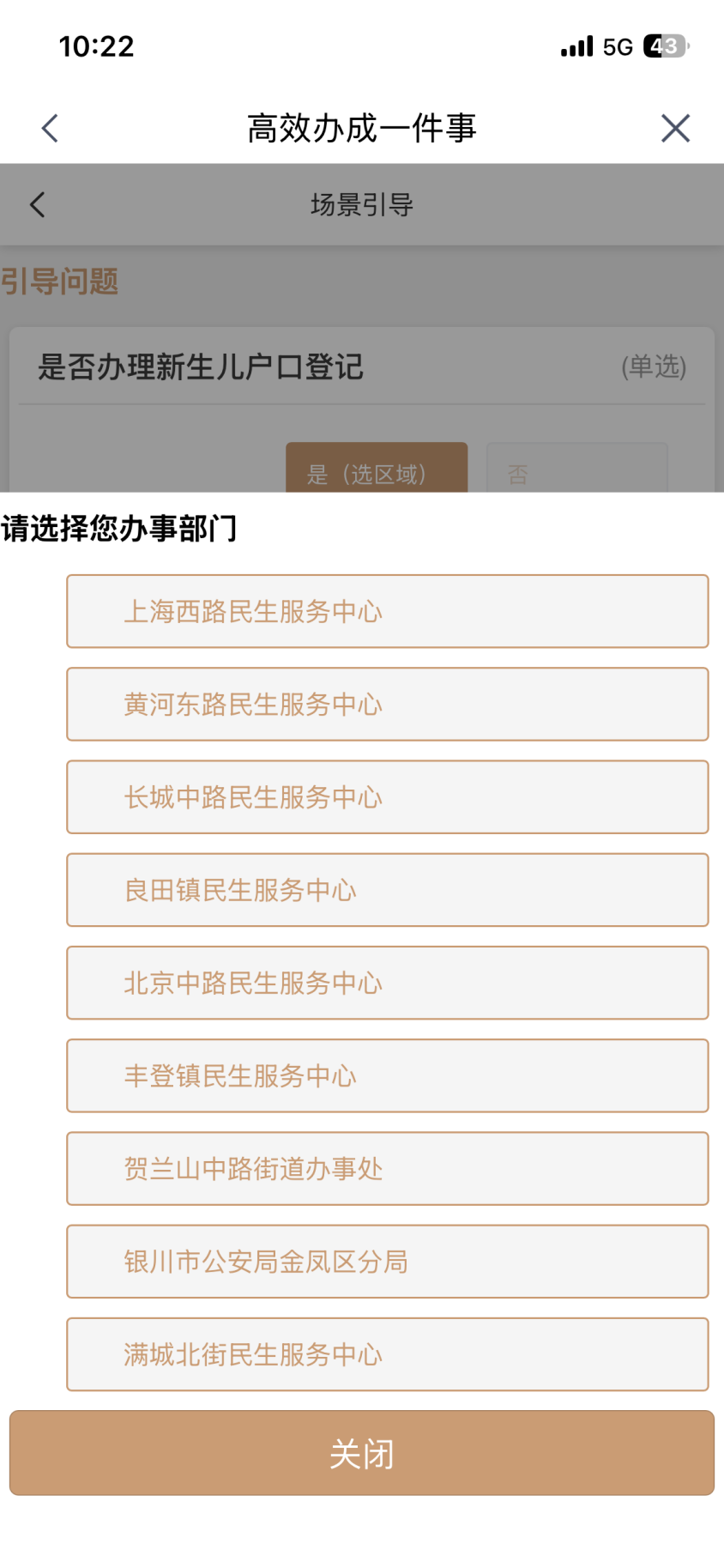Pick 满城北街民生服务中心

coord(388,1353)
